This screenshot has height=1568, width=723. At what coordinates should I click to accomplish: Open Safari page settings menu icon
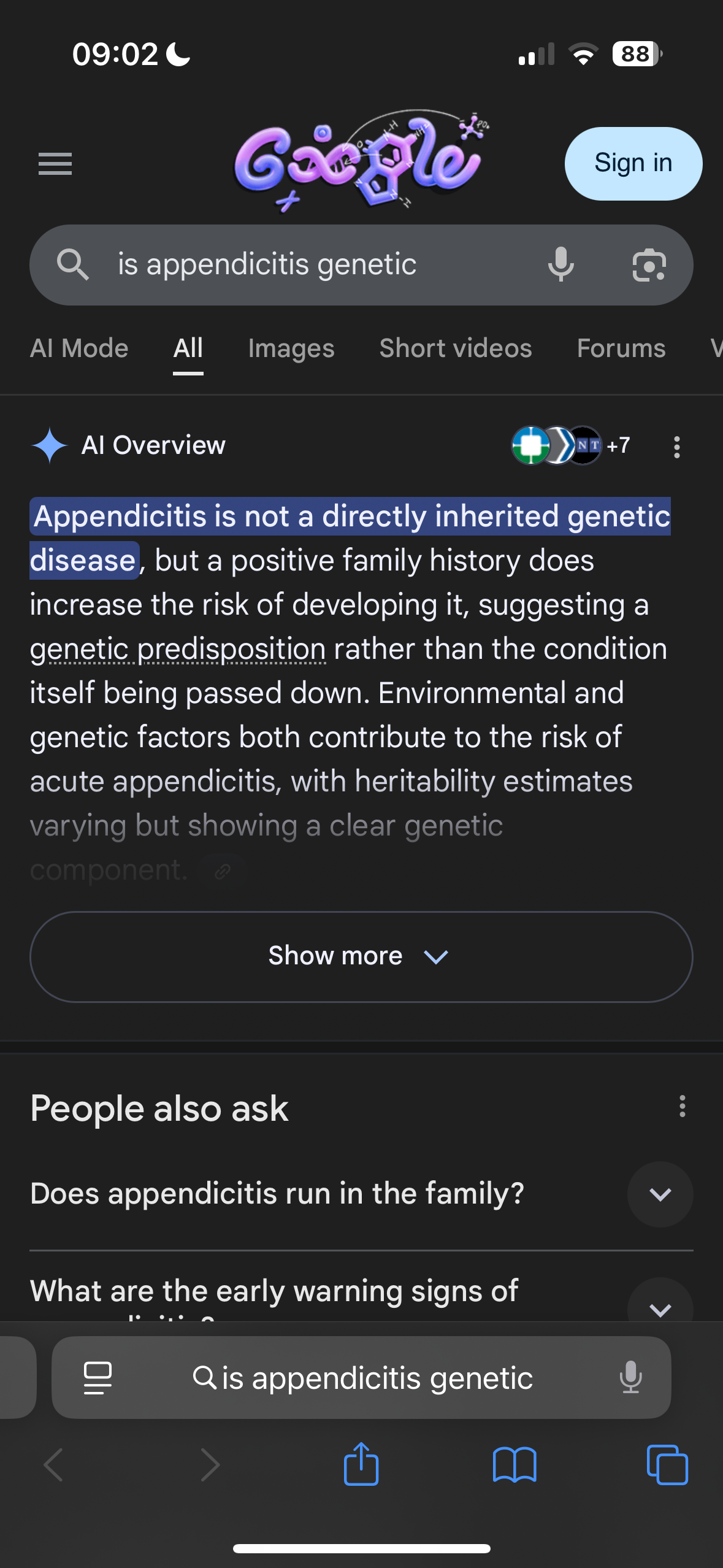click(x=98, y=1378)
